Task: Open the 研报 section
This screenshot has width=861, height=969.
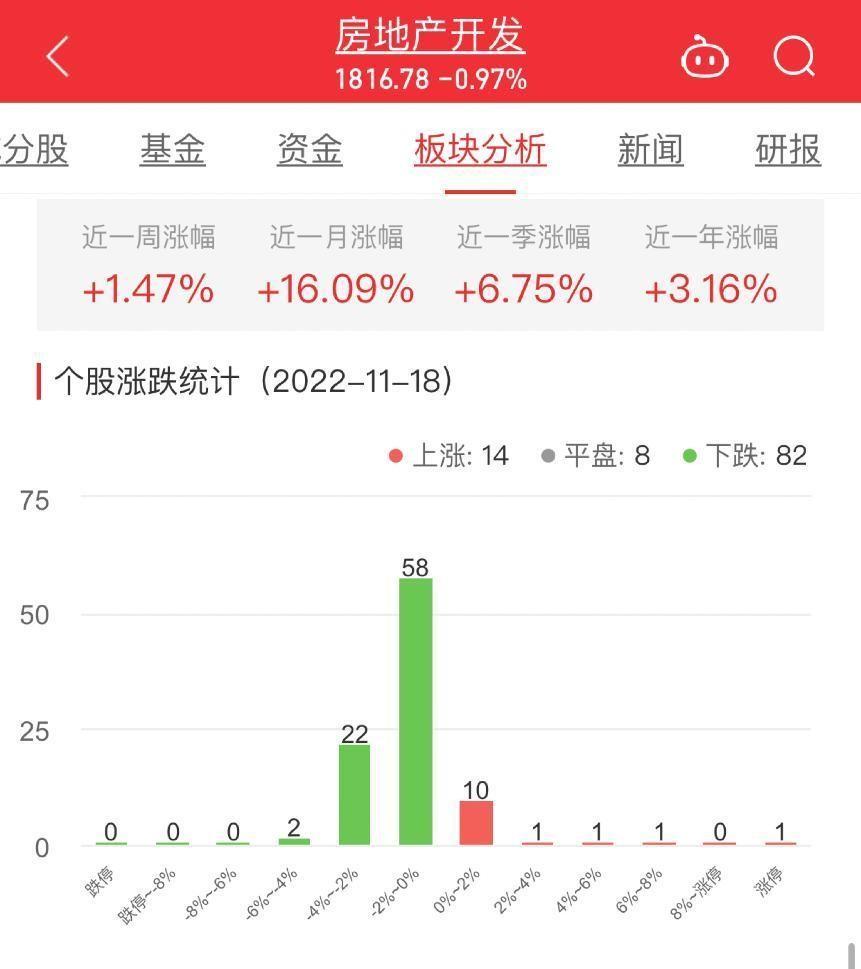Action: pyautogui.click(x=787, y=150)
